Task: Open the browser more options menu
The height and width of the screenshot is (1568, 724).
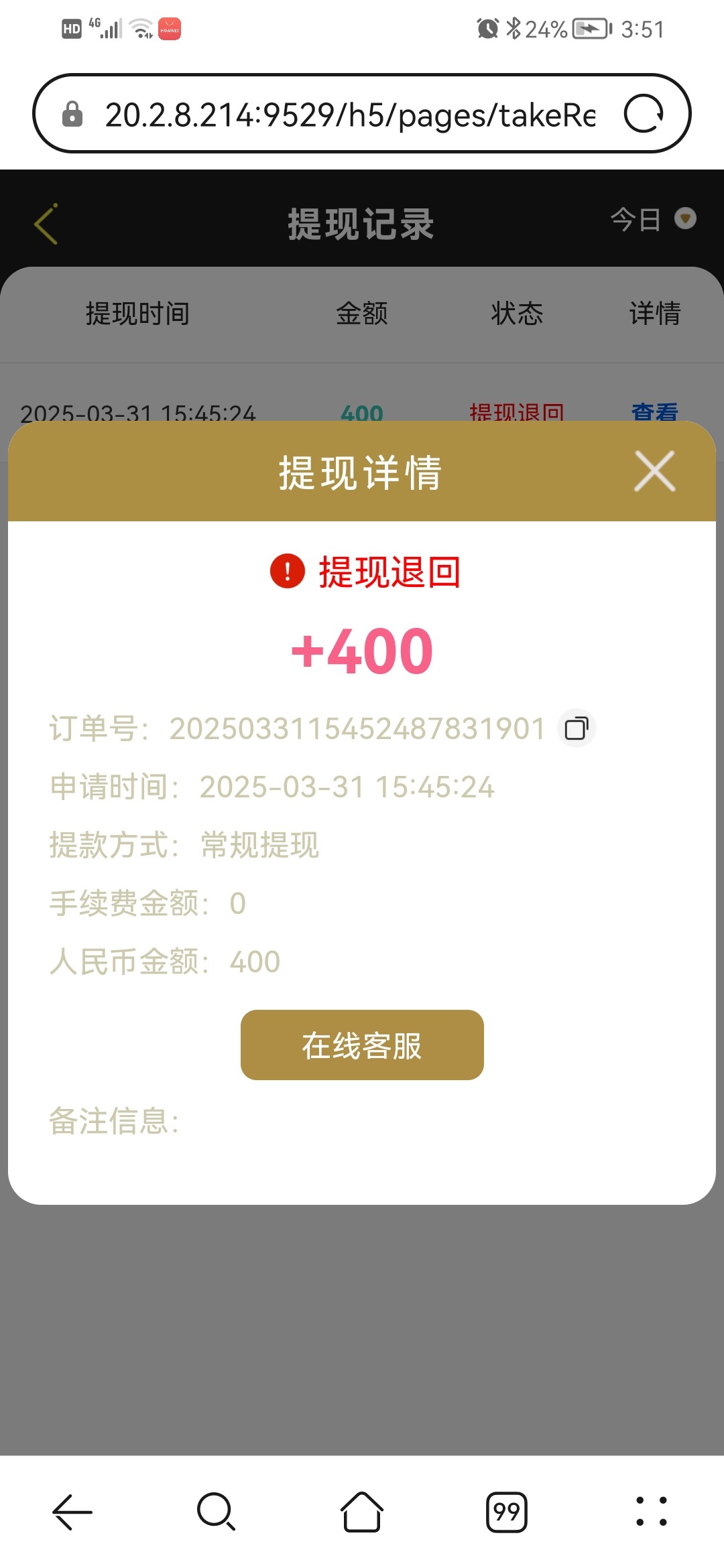Action: click(x=652, y=1512)
